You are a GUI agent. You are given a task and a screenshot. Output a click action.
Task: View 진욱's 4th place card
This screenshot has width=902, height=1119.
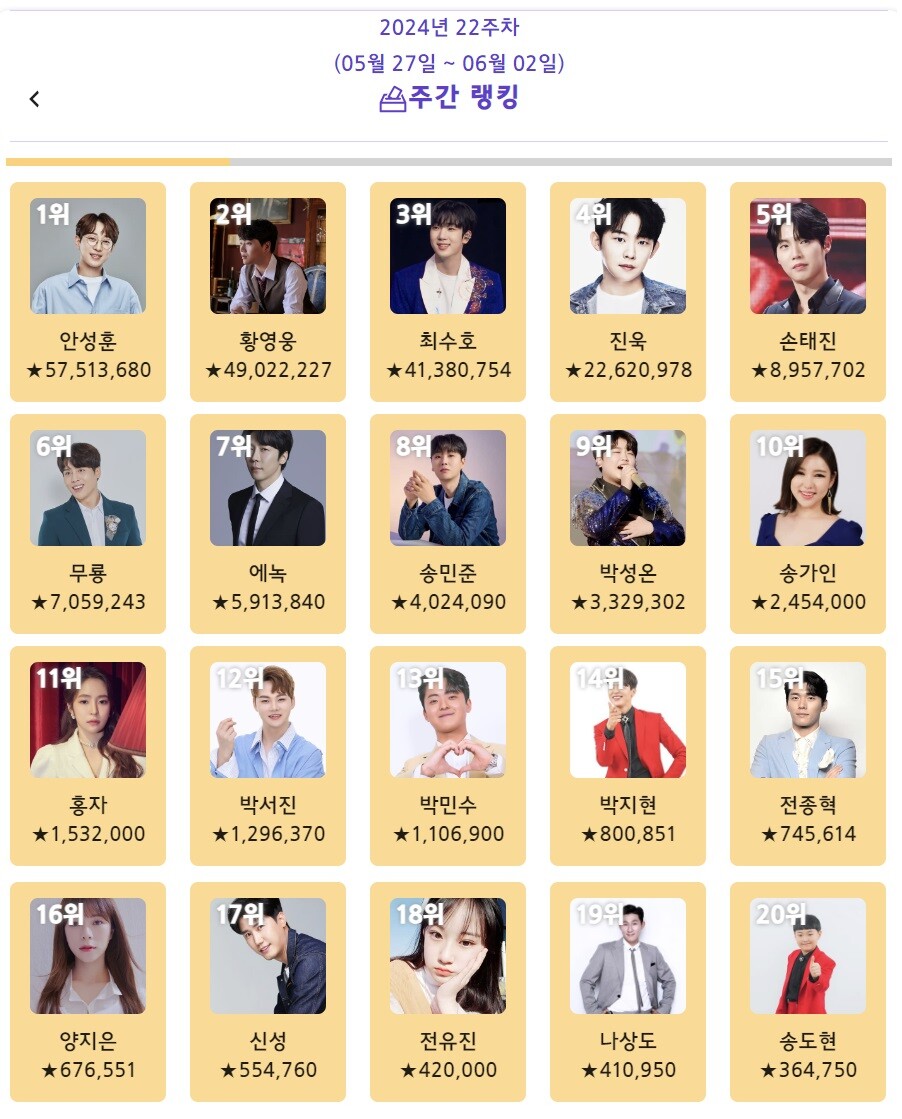click(628, 291)
